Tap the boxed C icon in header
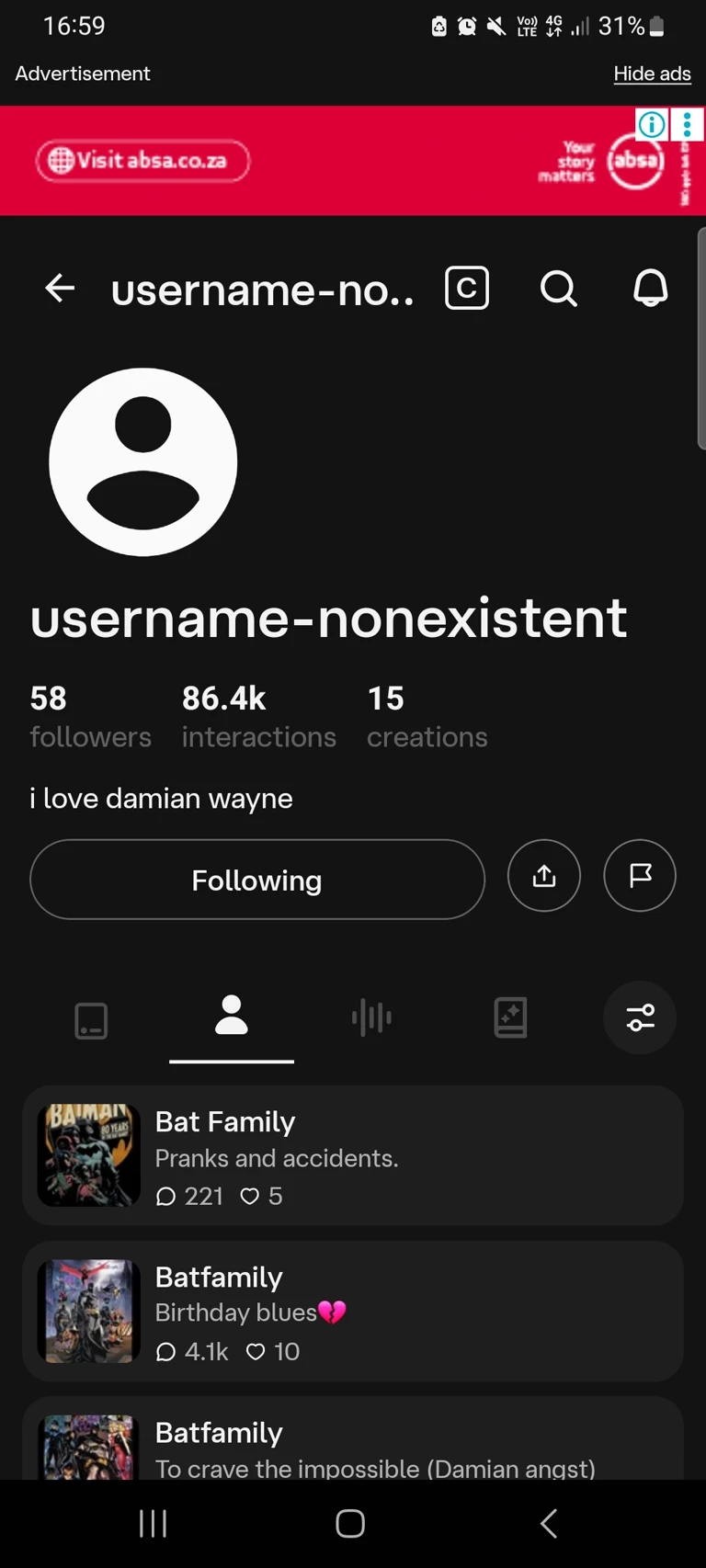 [x=467, y=289]
